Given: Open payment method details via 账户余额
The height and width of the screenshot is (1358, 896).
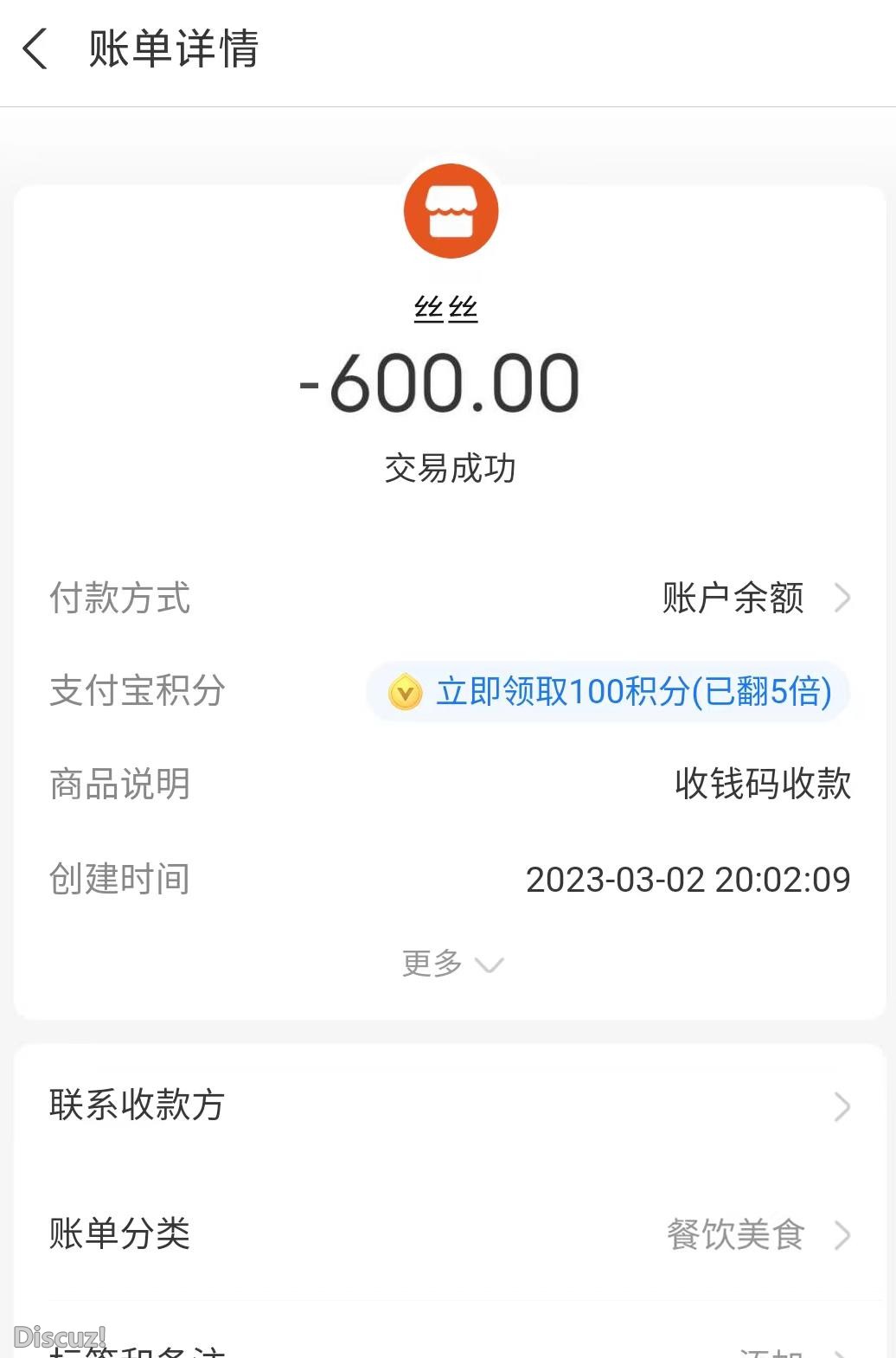Looking at the screenshot, I should [733, 597].
